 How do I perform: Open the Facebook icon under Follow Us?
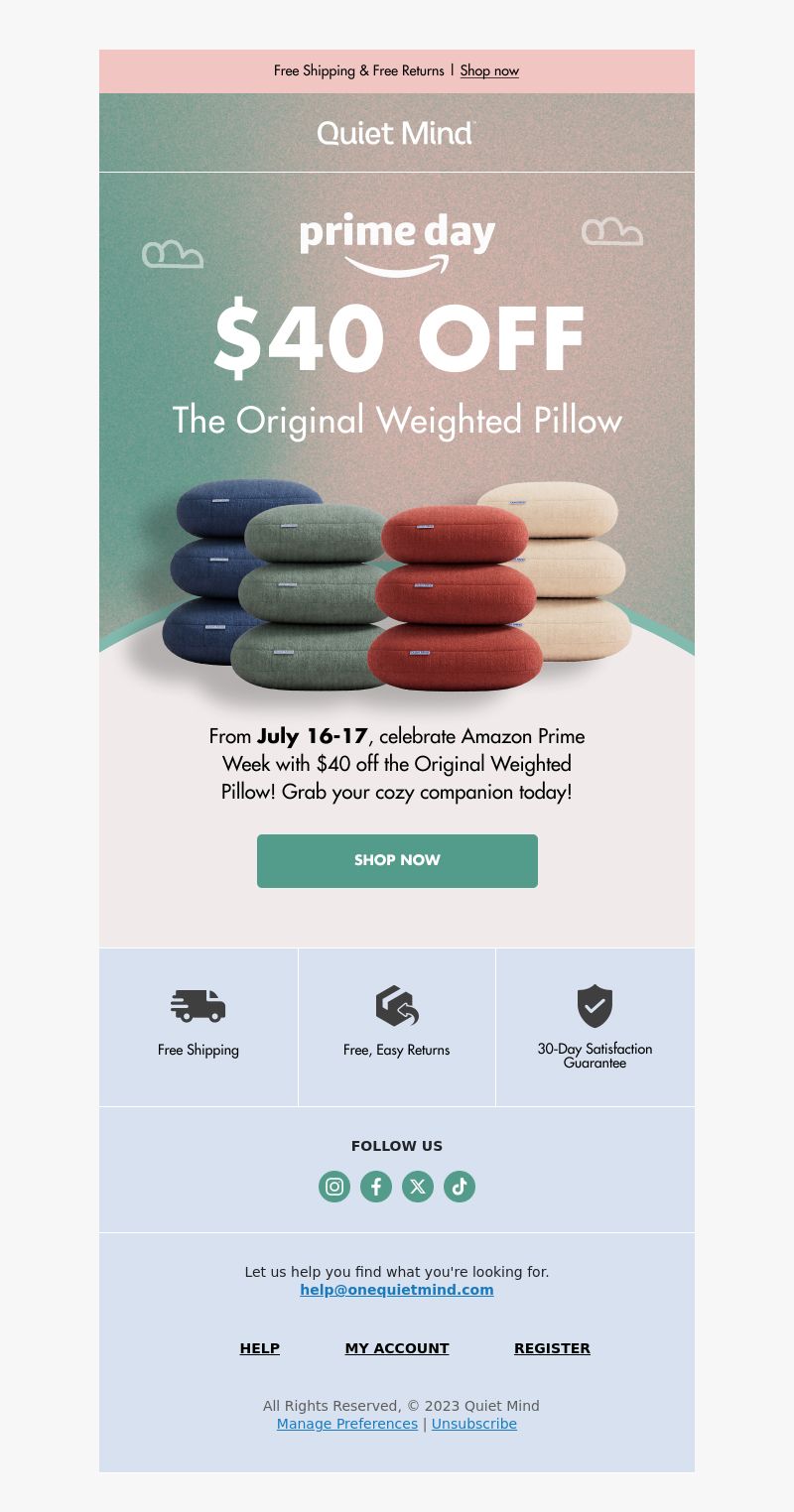click(x=376, y=1187)
